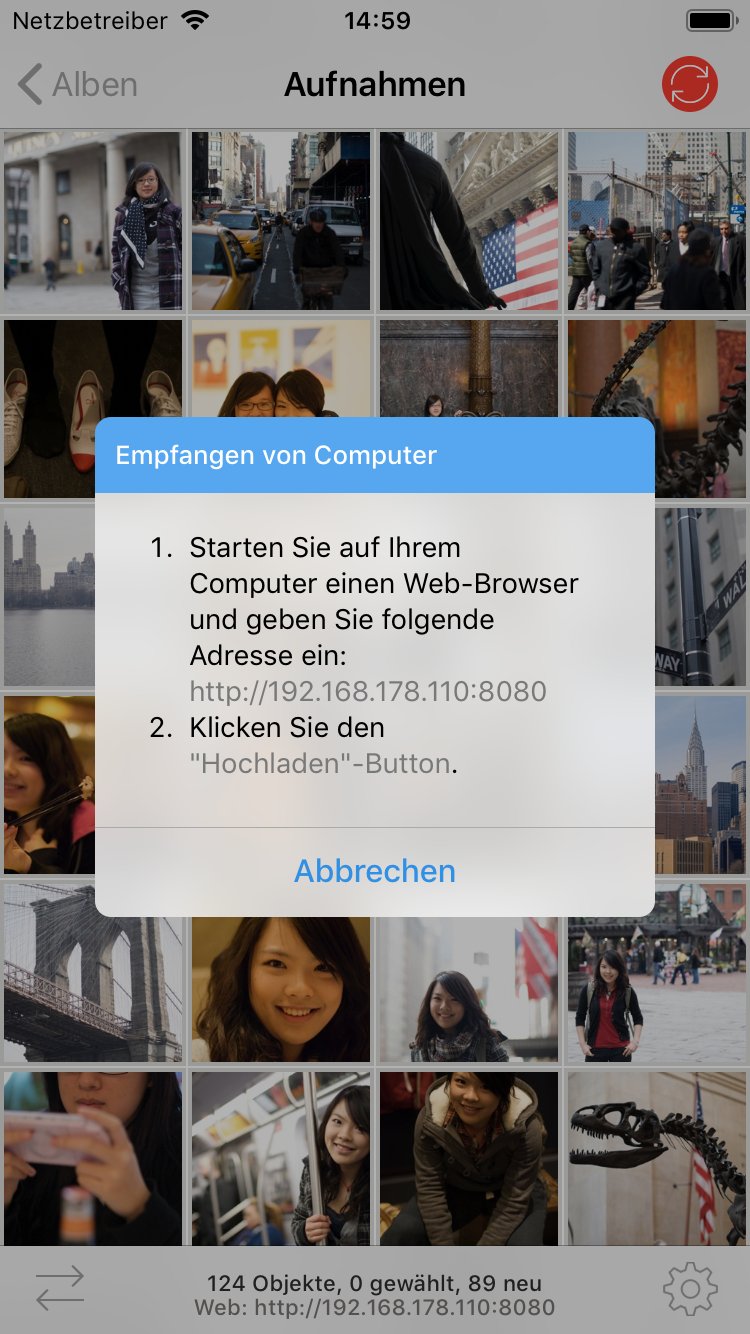This screenshot has height=1334, width=750.
Task: Open the transfer arrows icon
Action: (60, 1288)
